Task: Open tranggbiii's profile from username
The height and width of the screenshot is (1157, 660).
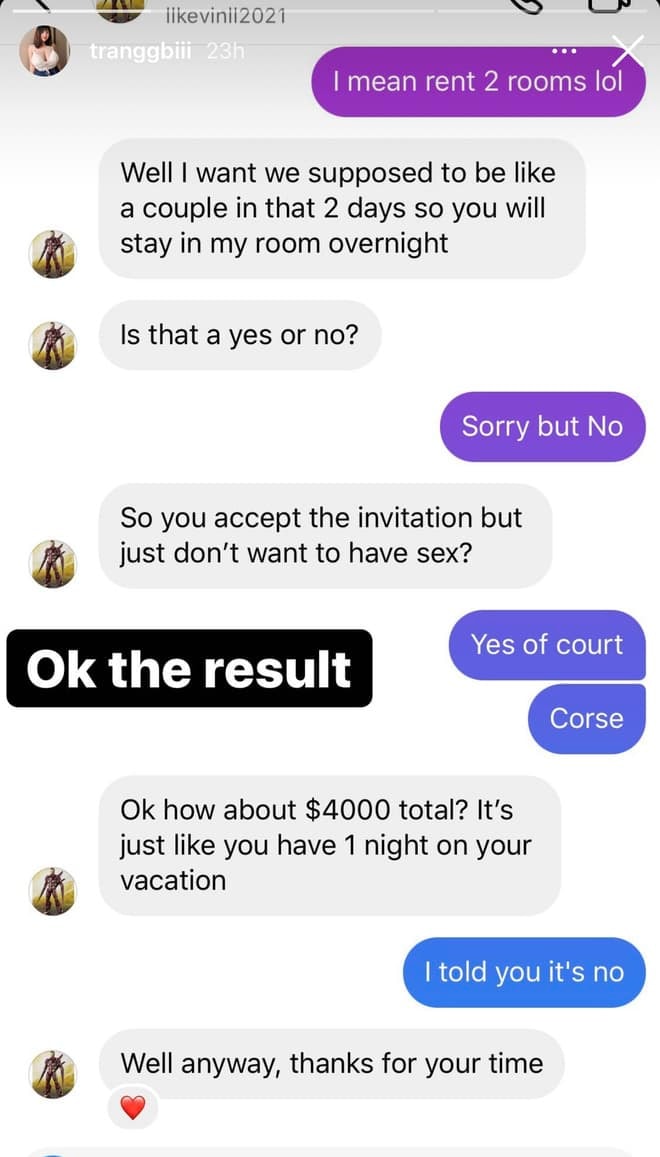Action: click(144, 51)
